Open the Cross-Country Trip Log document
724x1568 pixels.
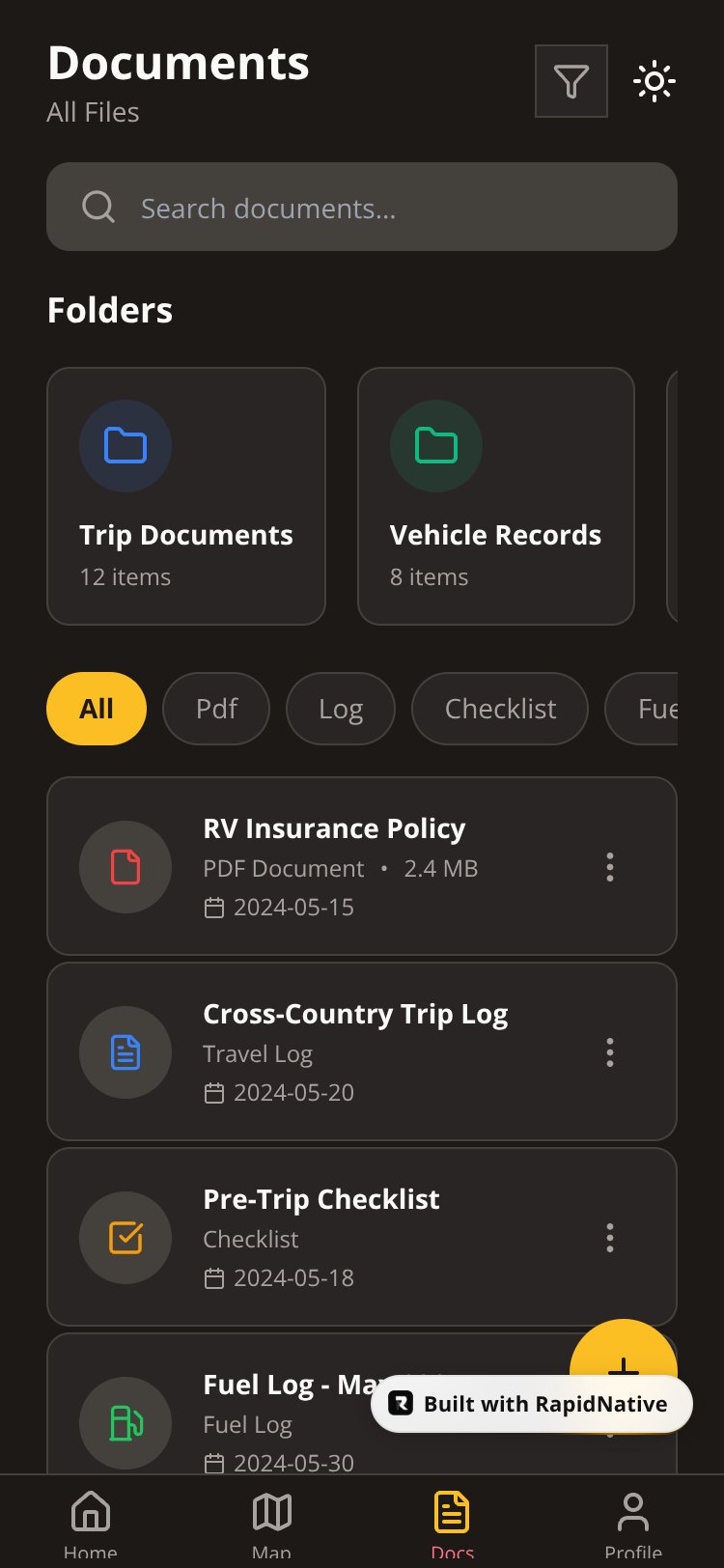(362, 1051)
